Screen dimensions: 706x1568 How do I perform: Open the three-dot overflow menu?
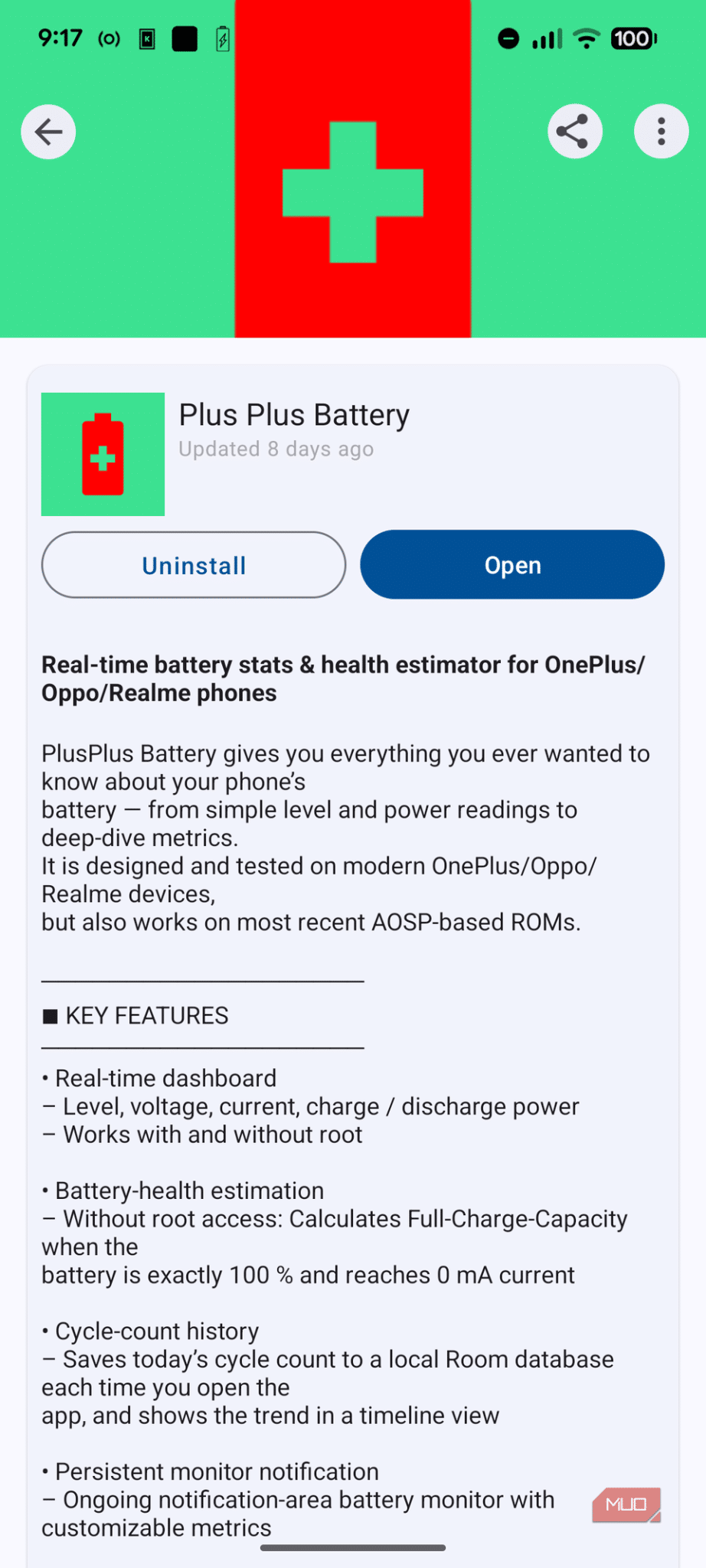(661, 131)
